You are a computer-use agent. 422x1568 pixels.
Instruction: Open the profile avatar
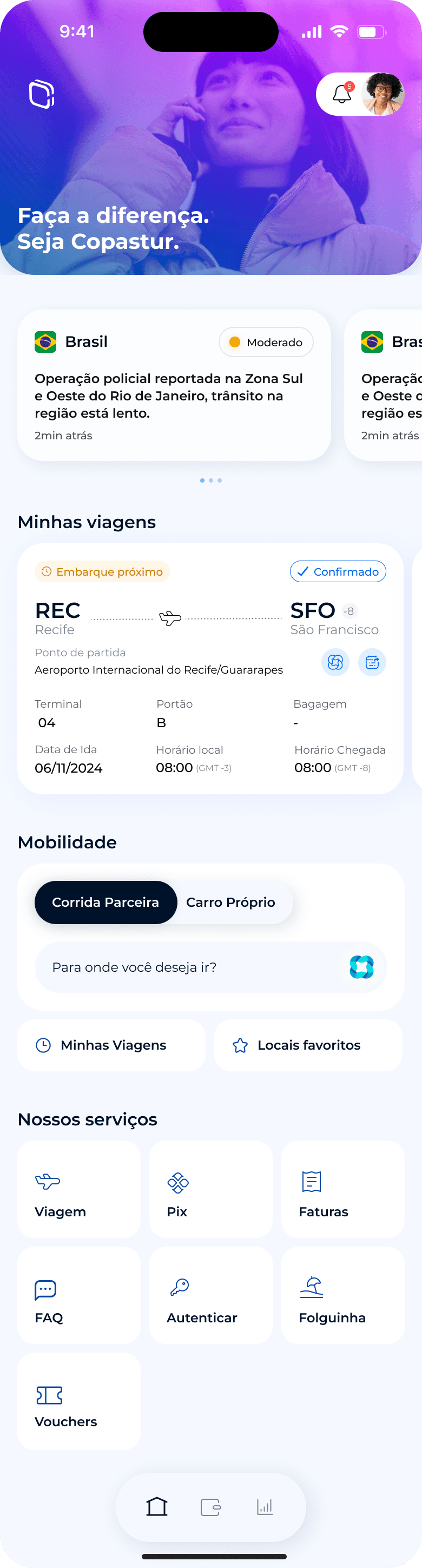pos(383,94)
